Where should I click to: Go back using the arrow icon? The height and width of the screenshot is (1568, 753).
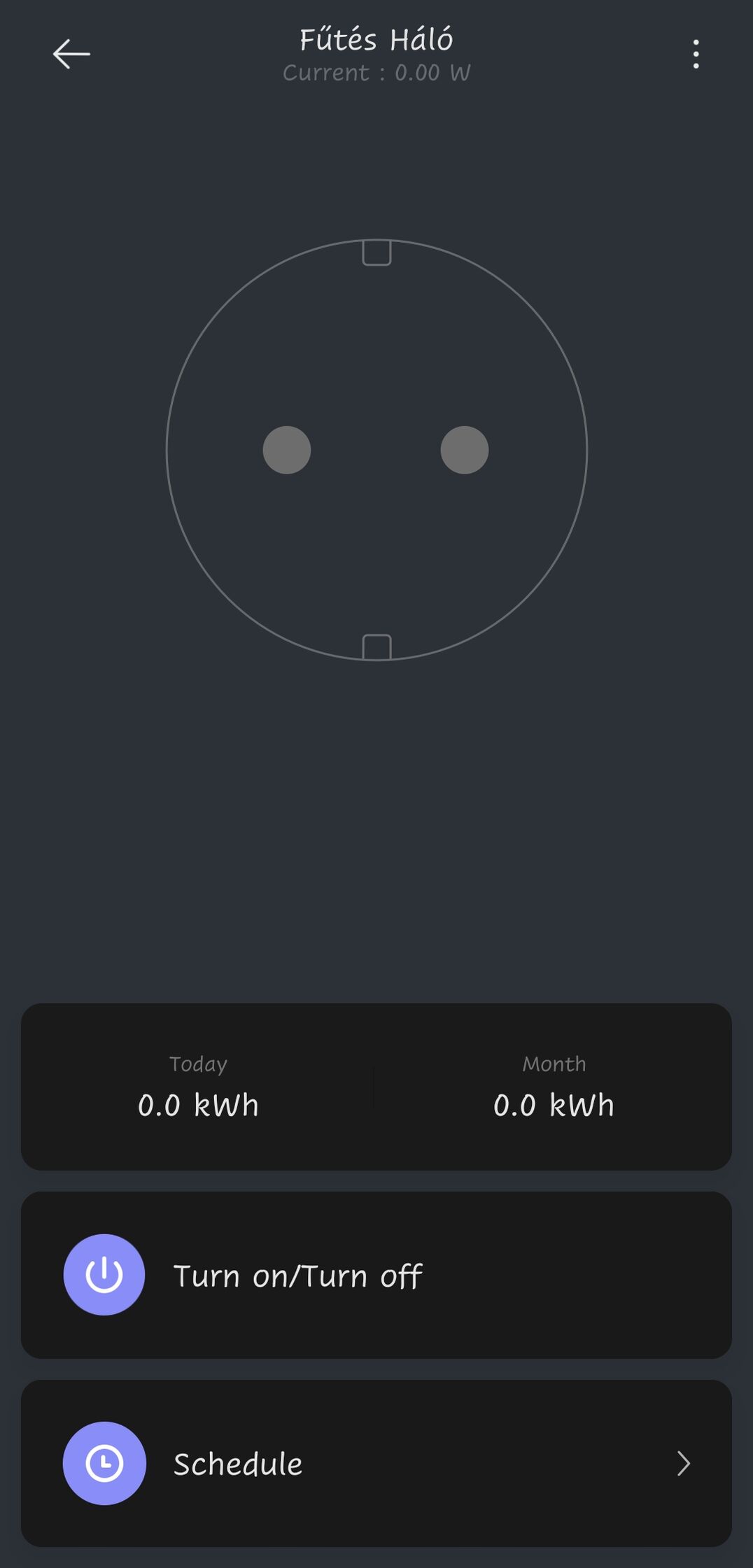(71, 54)
